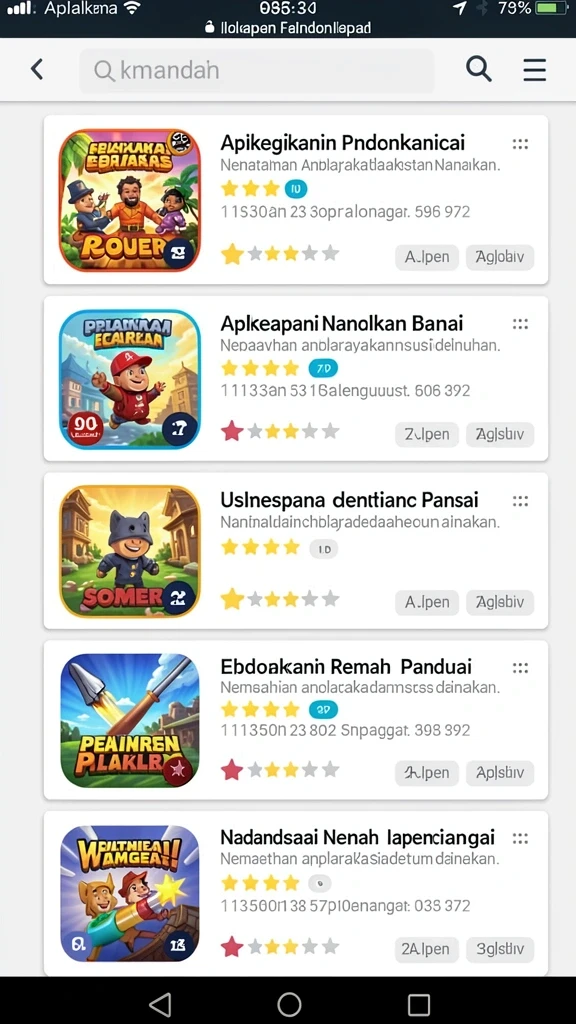Open the Uslnespana denttianc Pansai card

click(296, 551)
